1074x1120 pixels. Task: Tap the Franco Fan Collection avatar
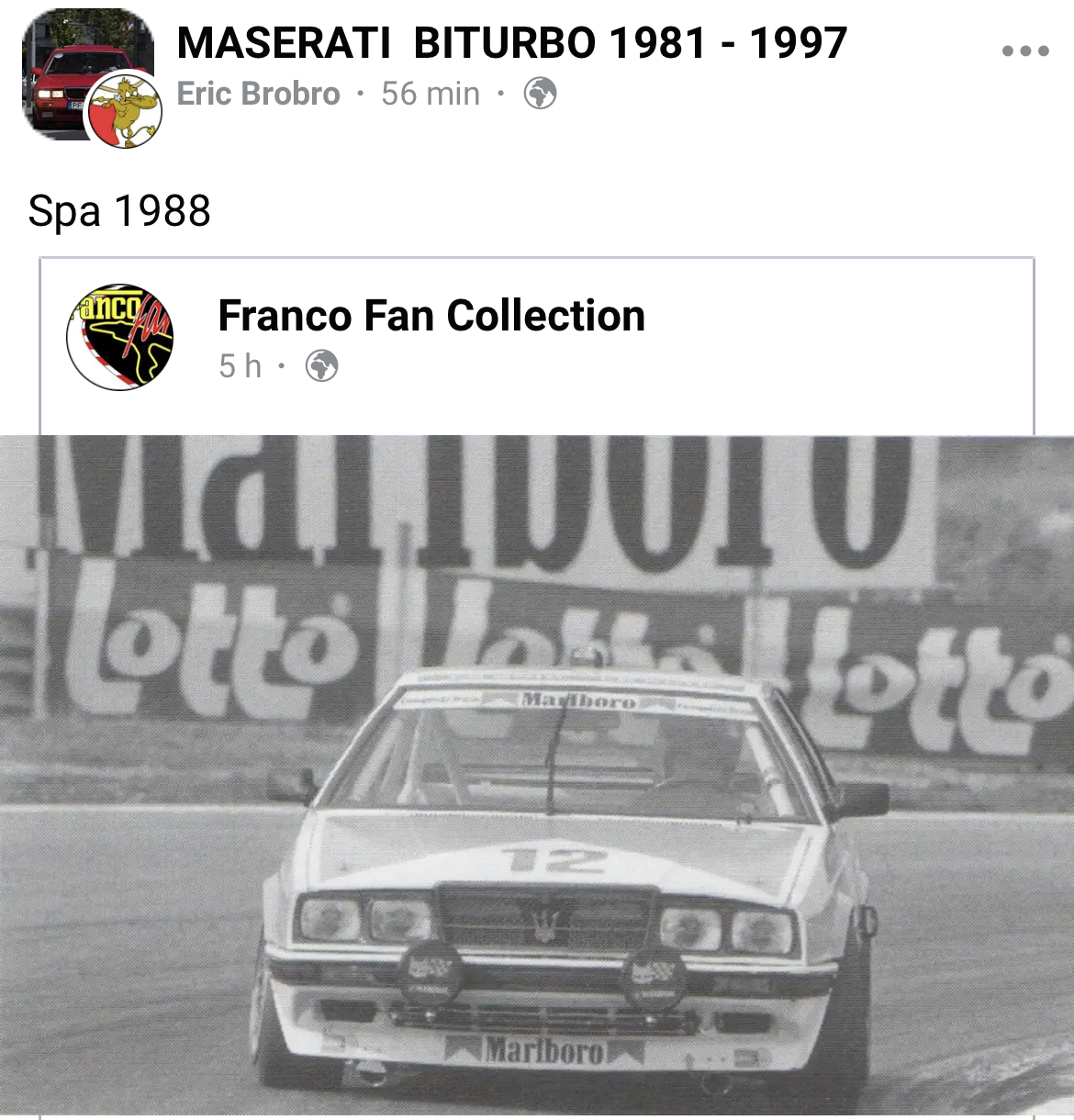[119, 337]
